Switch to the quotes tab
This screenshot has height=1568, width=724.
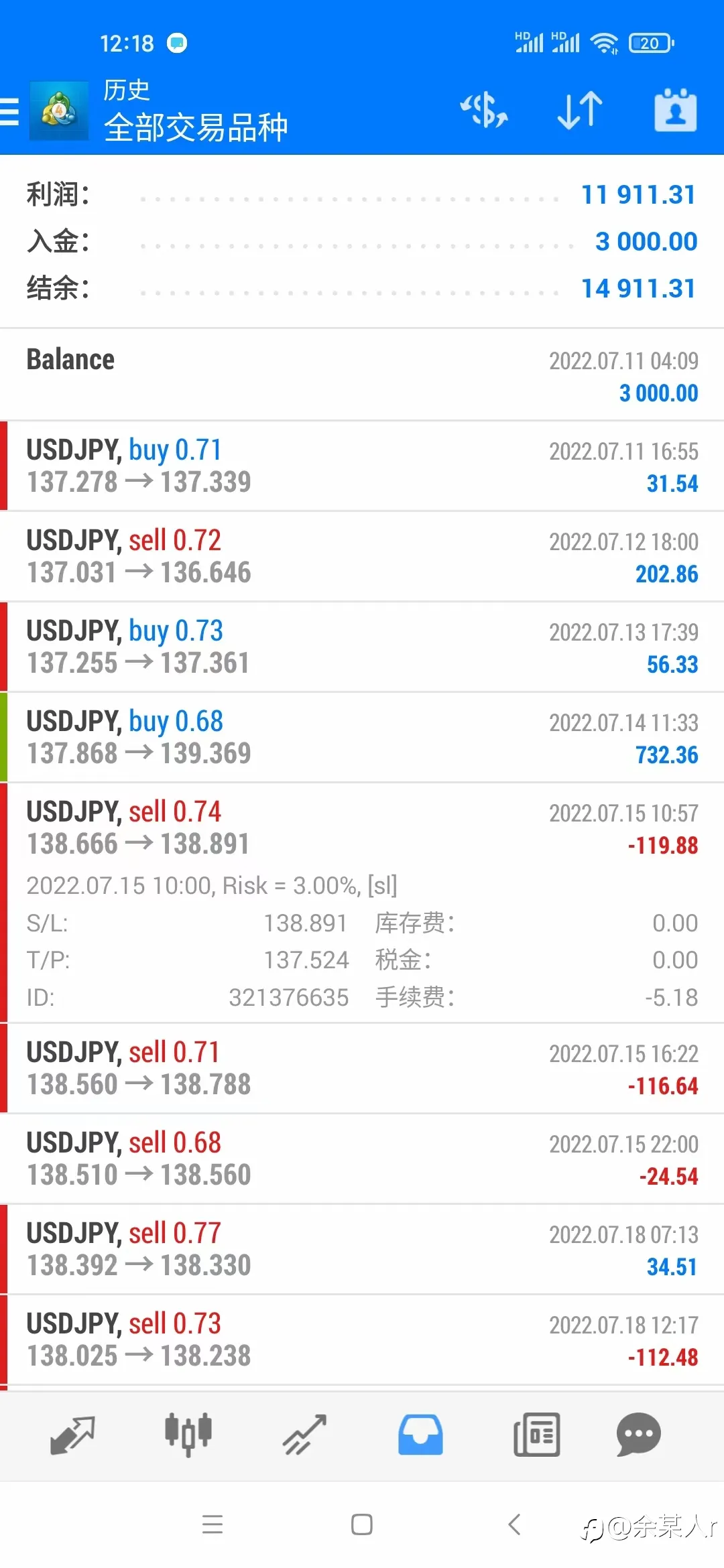click(72, 1435)
